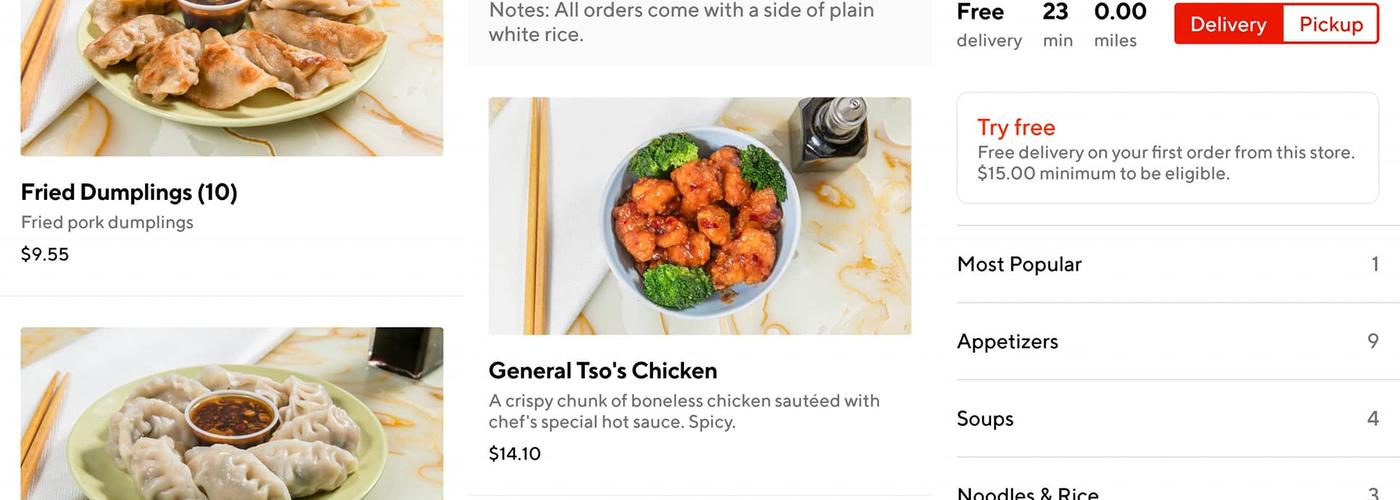Select the Pickup option
The image size is (1400, 500).
pyautogui.click(x=1330, y=25)
